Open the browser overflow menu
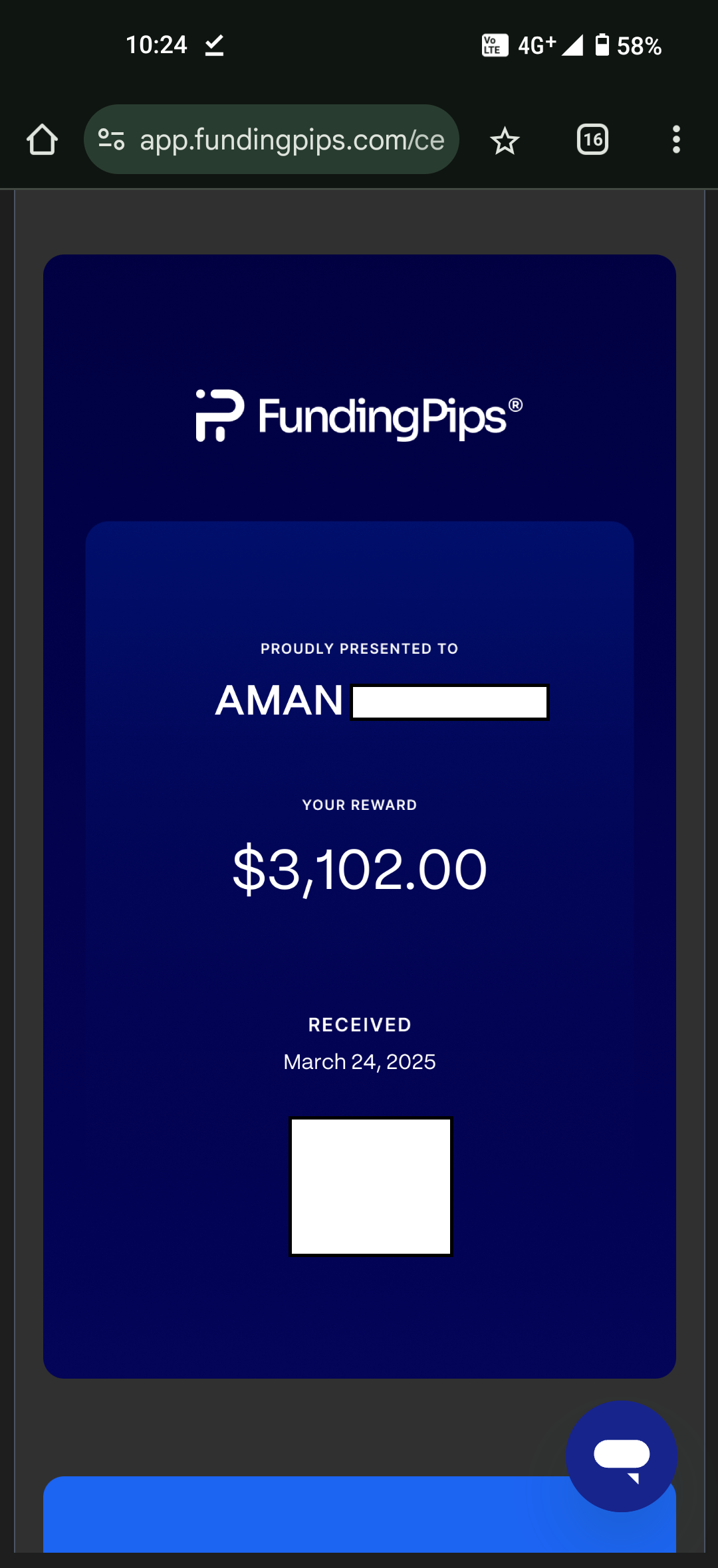This screenshot has height=1568, width=718. pos(676,140)
